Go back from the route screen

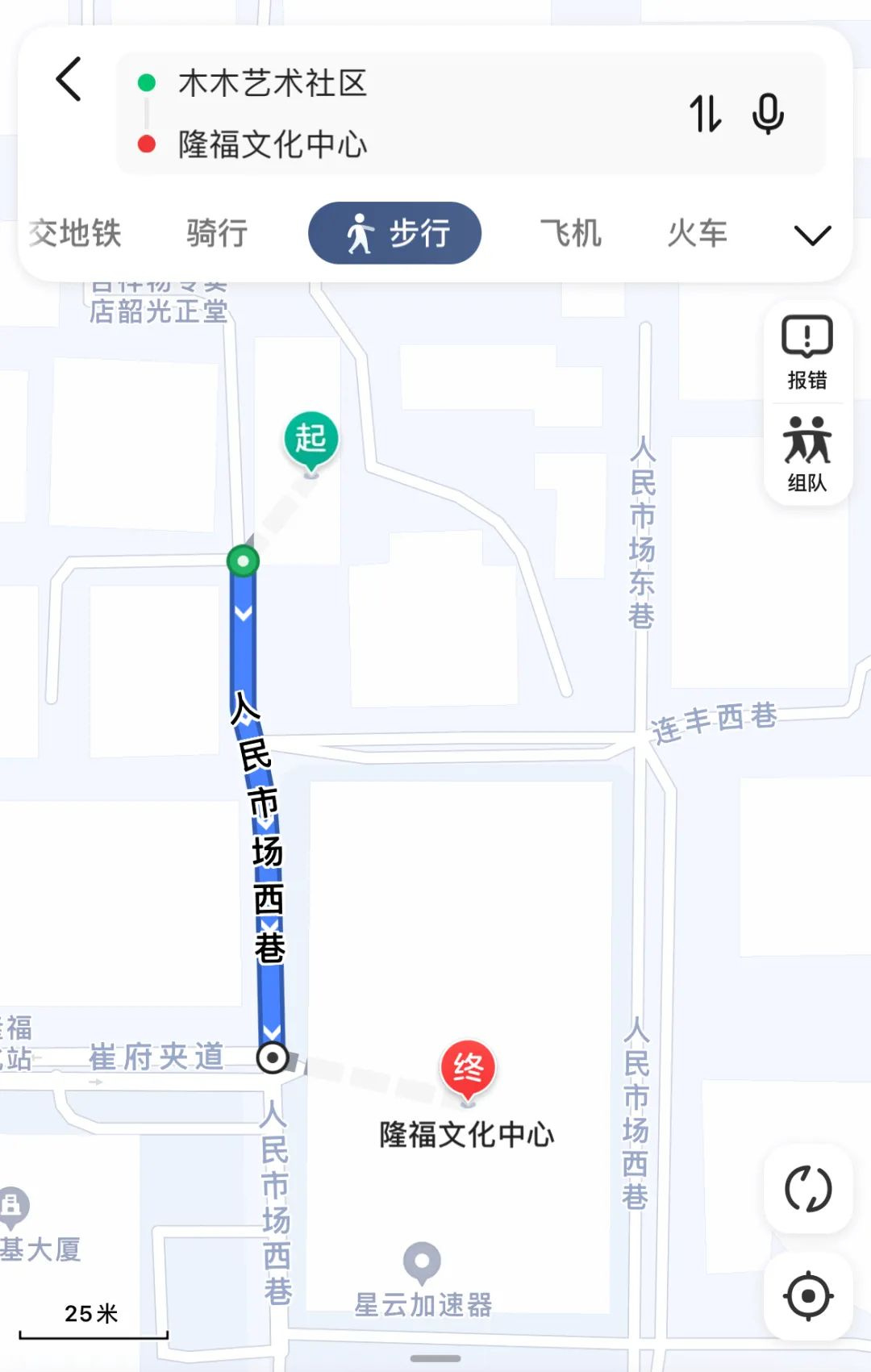pyautogui.click(x=69, y=79)
